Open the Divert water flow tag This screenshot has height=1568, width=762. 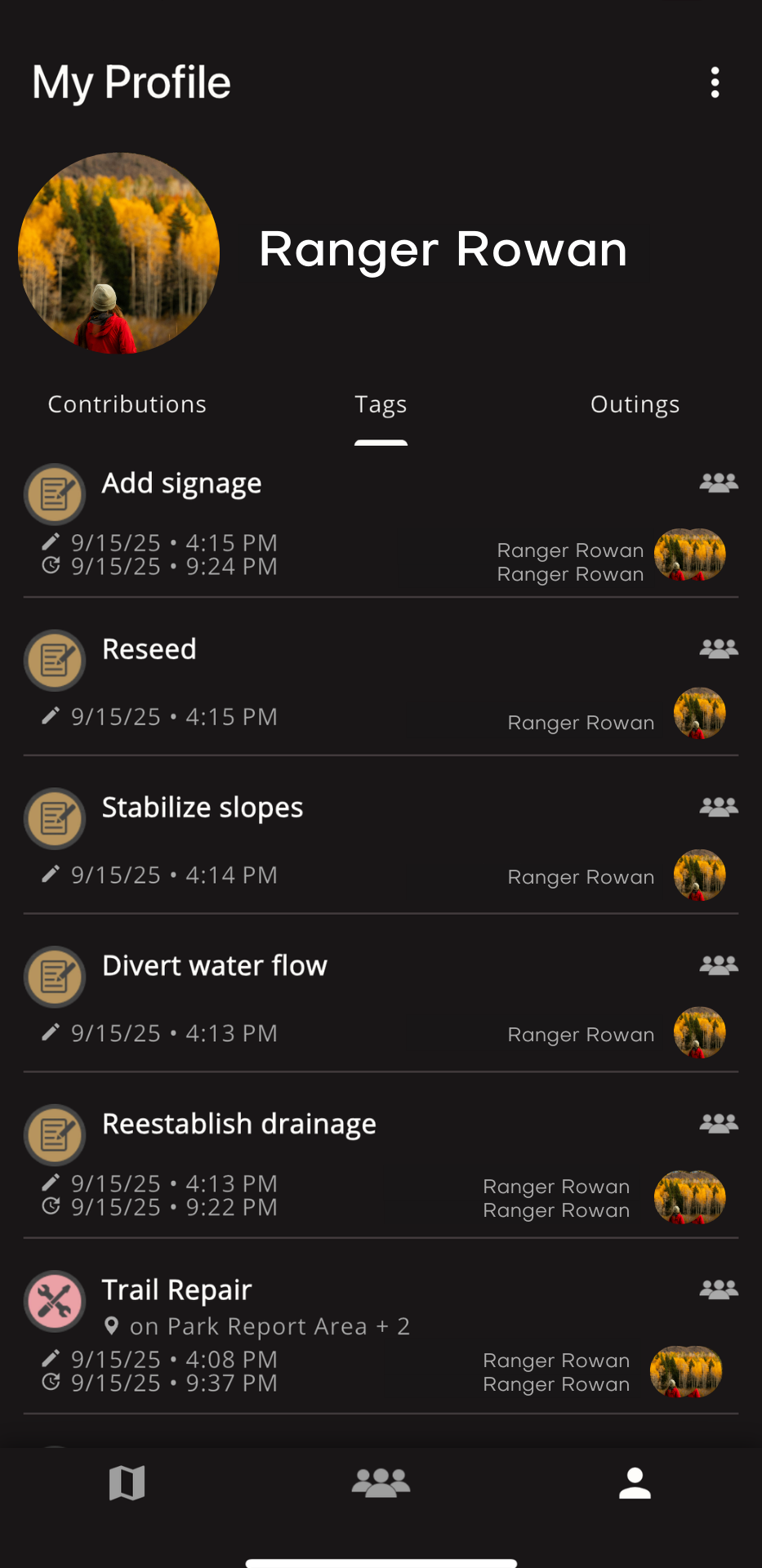[215, 966]
